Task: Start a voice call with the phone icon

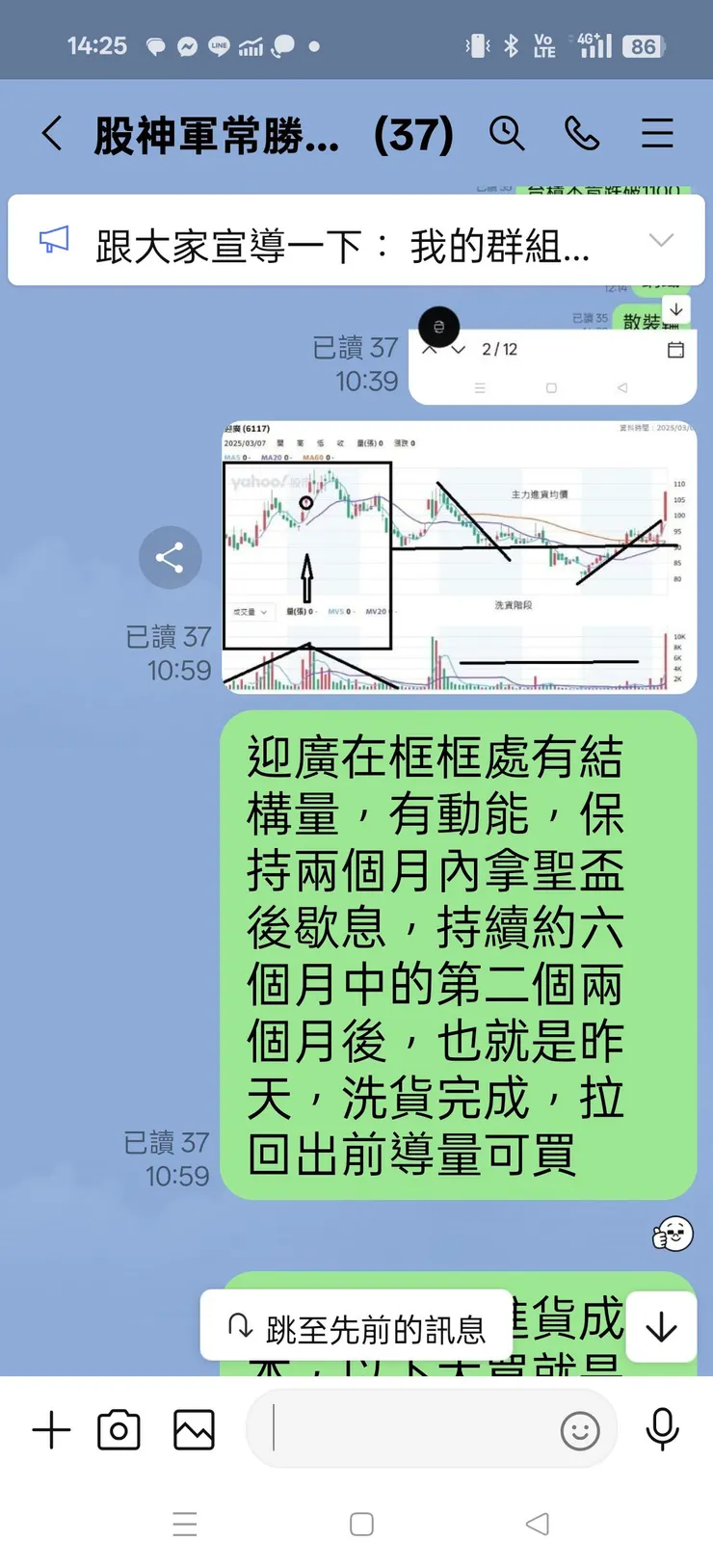Action: point(584,134)
